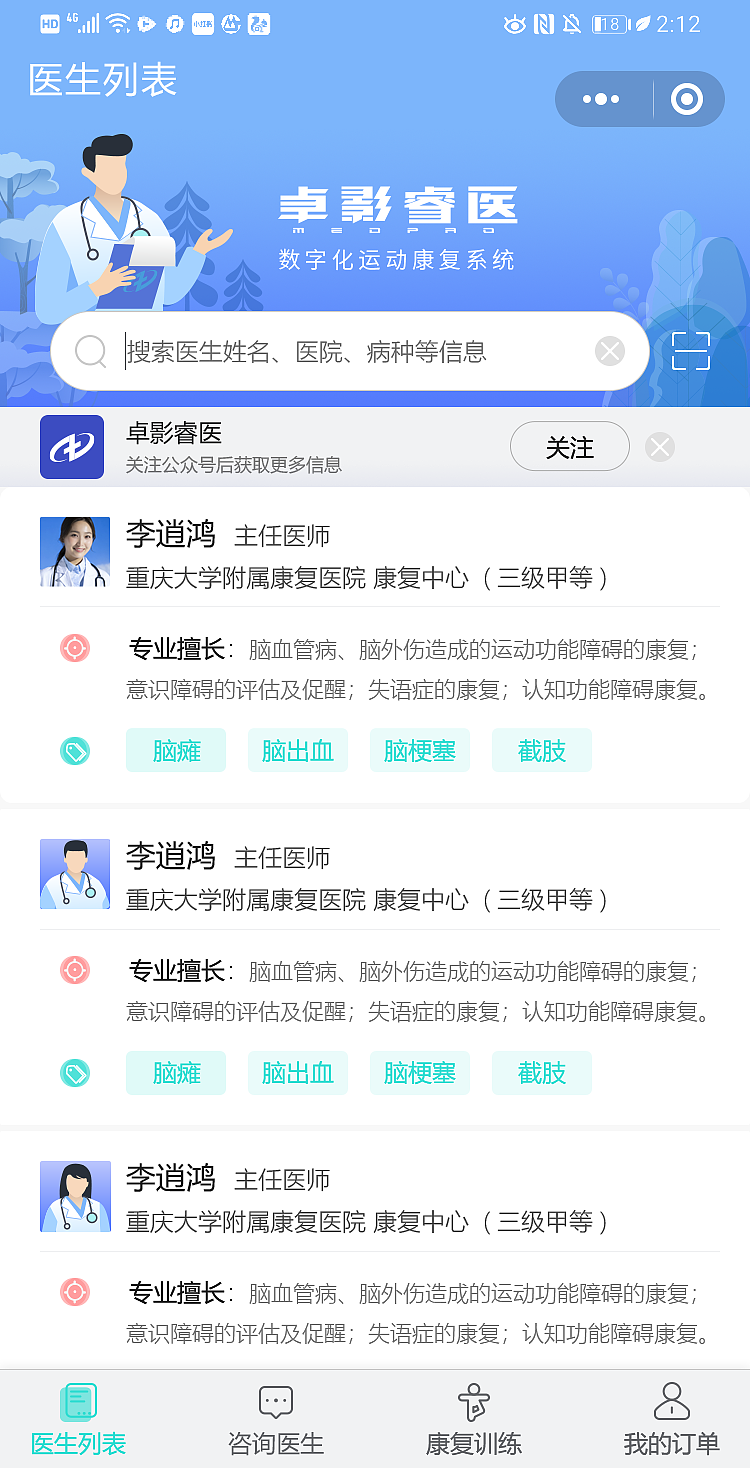Viewport: 750px width, 1468px height.
Task: Open the mini program ••• options menu
Action: click(601, 98)
